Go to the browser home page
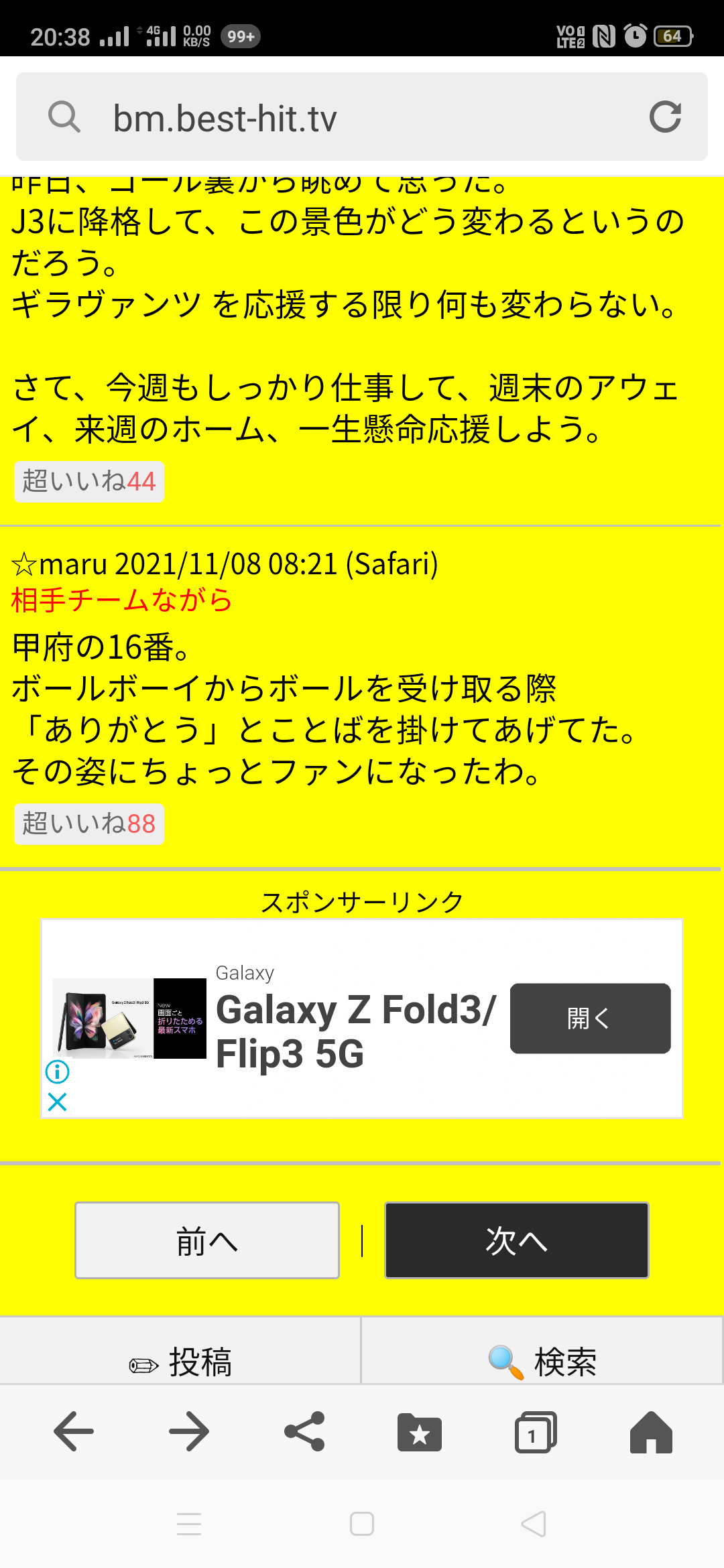 pos(651,1431)
